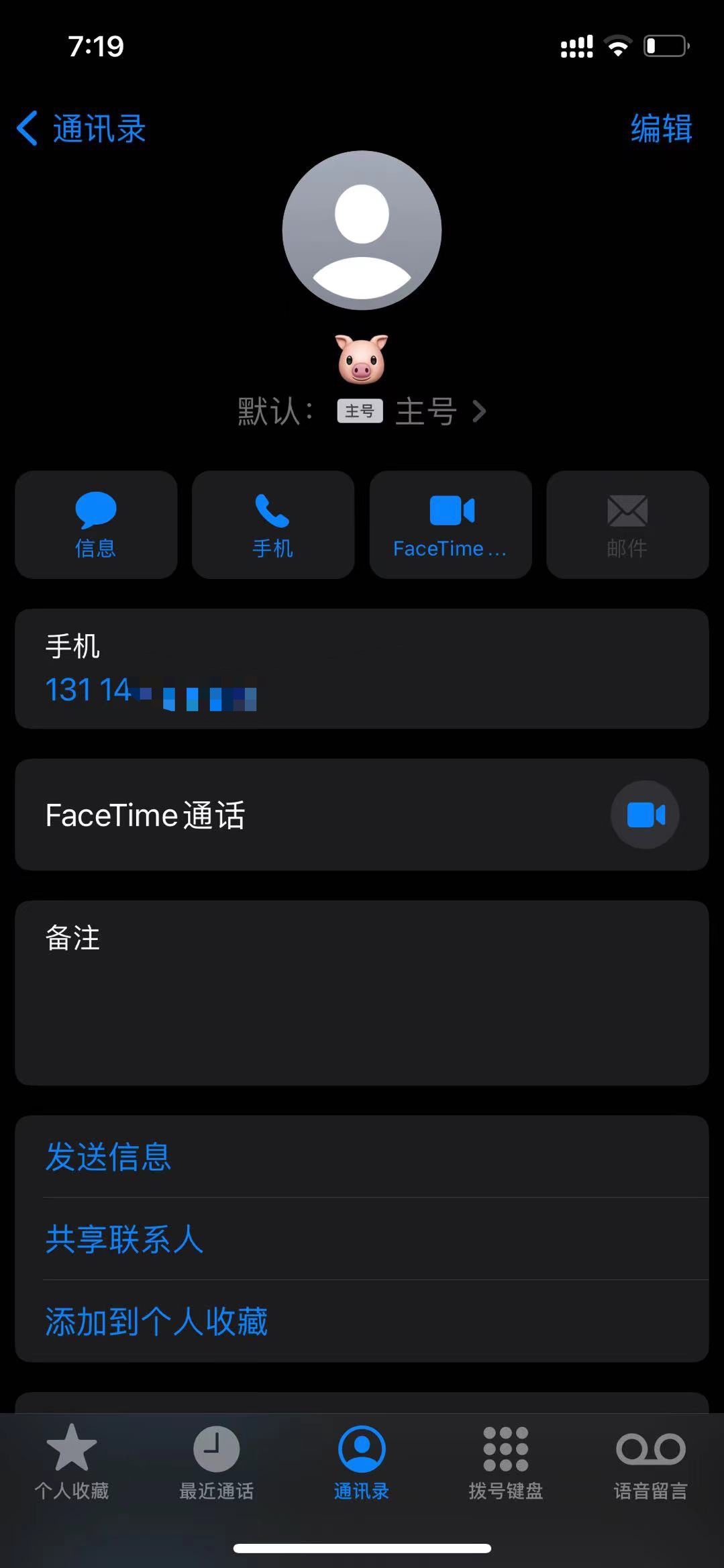Start video call in FaceTime通话 row
Screen dimensions: 724x1568
pos(645,815)
